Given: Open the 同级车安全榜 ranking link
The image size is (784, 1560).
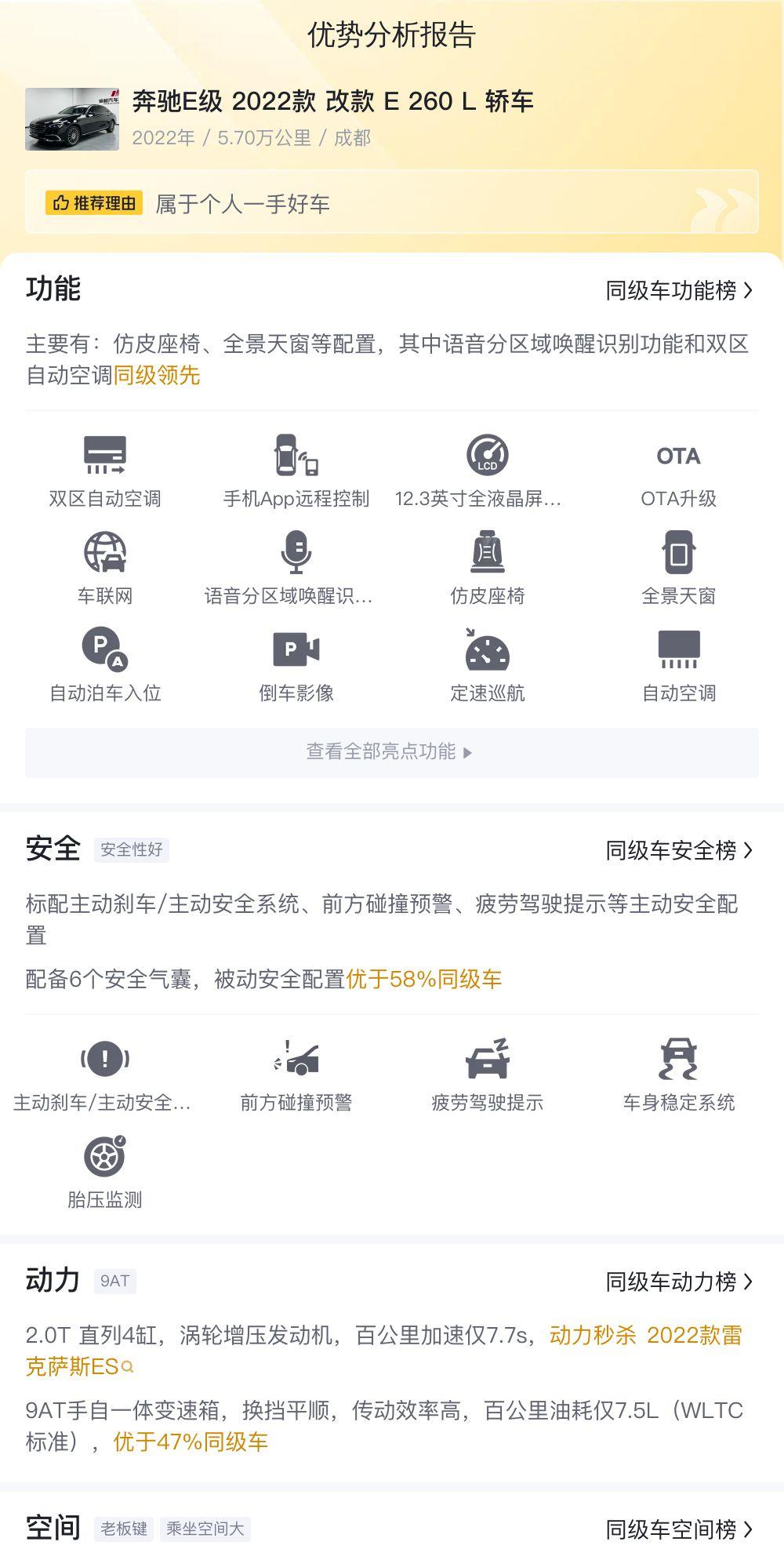Looking at the screenshot, I should (679, 850).
